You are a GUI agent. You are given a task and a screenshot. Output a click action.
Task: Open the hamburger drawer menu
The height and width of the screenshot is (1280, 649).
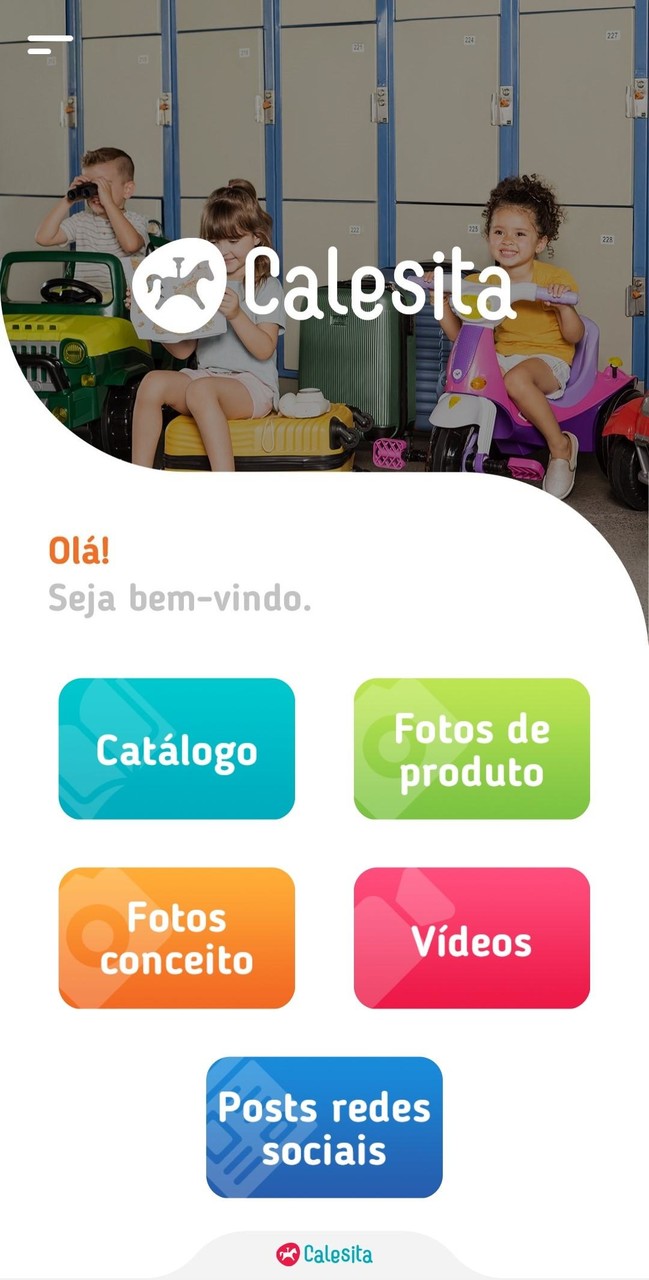pyautogui.click(x=50, y=45)
